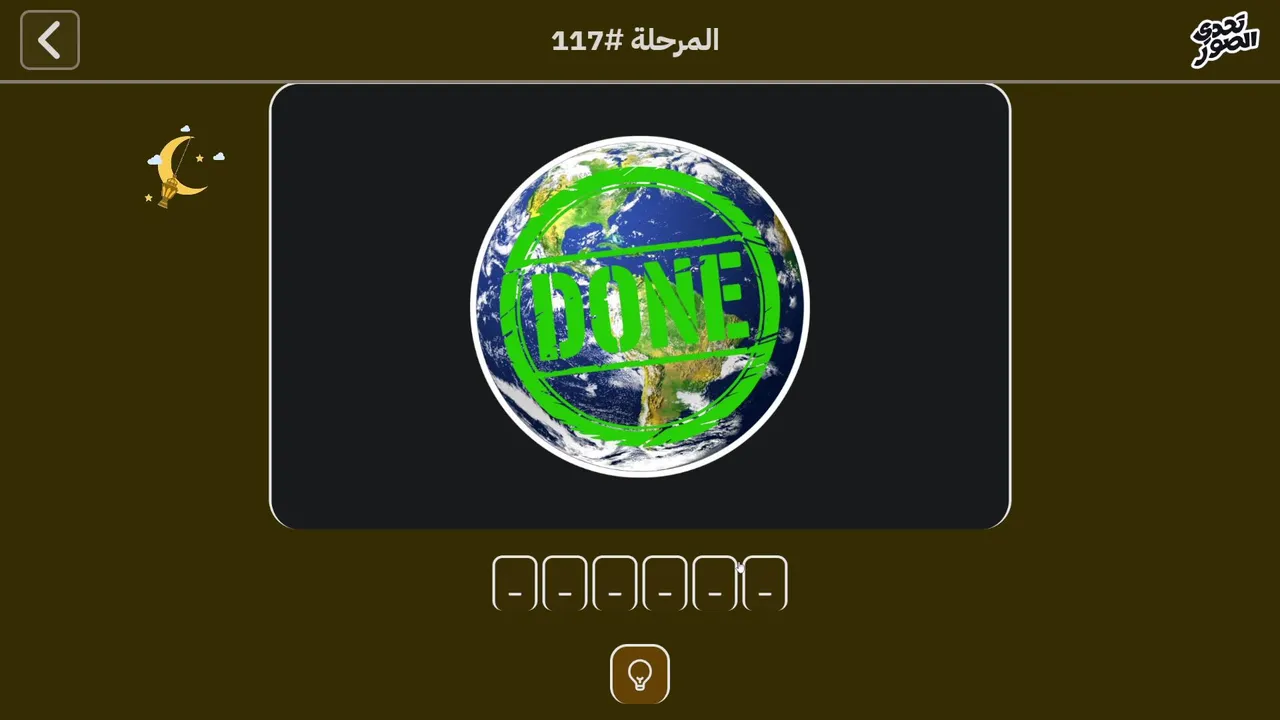Go back using the arrow button
This screenshot has height=720, width=1280.
[50, 41]
